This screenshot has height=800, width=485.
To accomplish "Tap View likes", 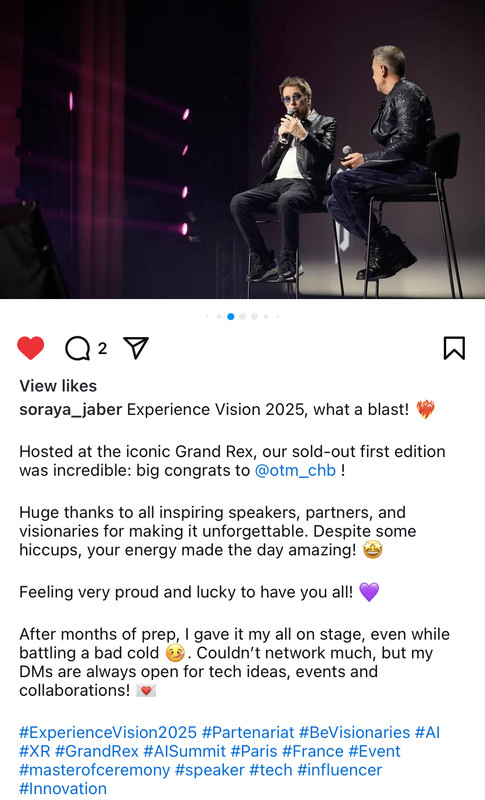I will pos(58,386).
